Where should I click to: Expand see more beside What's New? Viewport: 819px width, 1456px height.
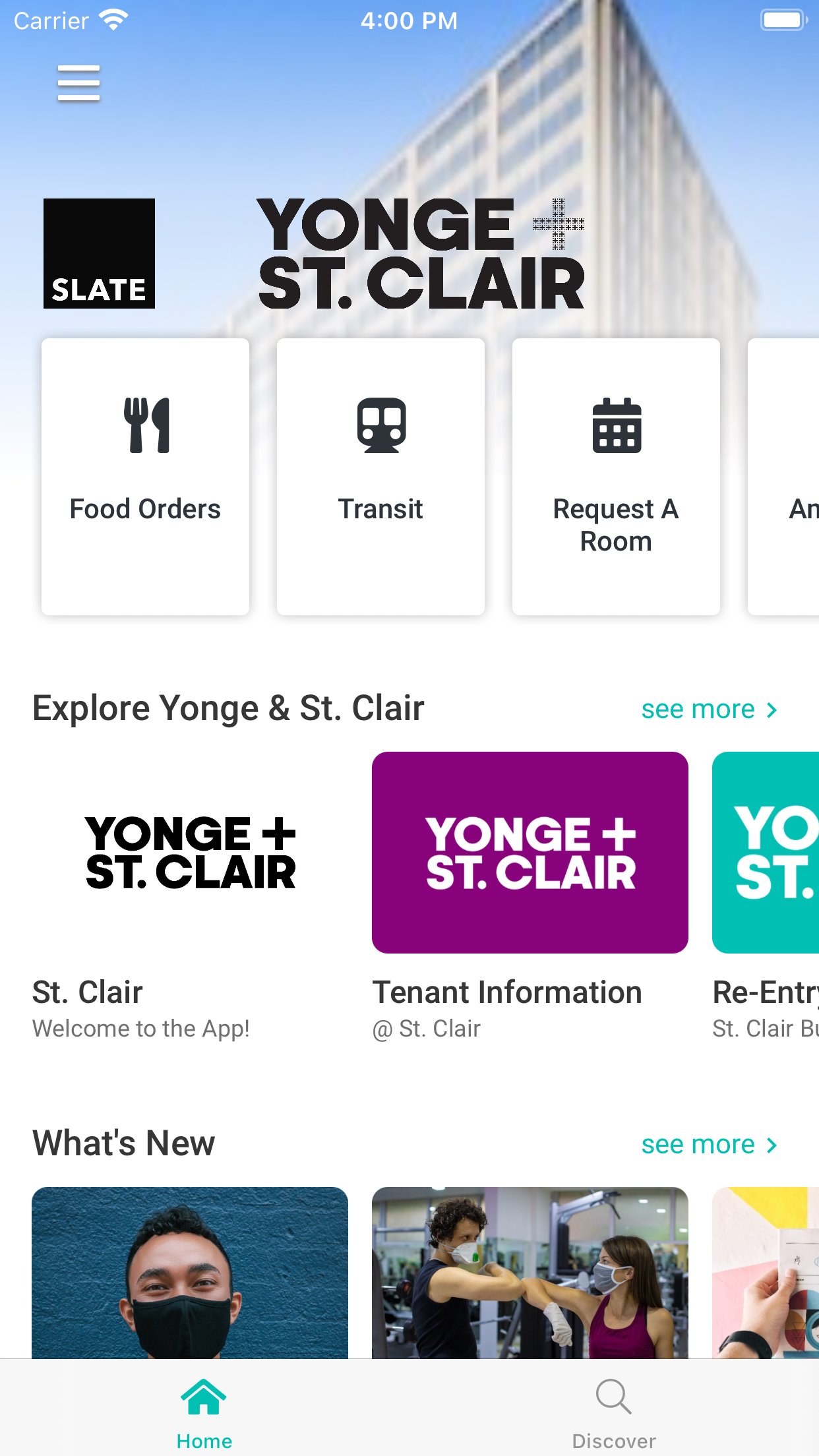(709, 1144)
